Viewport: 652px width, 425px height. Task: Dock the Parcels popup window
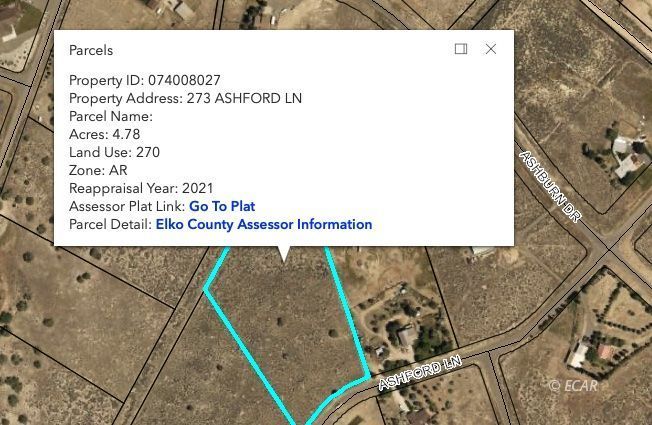click(461, 49)
